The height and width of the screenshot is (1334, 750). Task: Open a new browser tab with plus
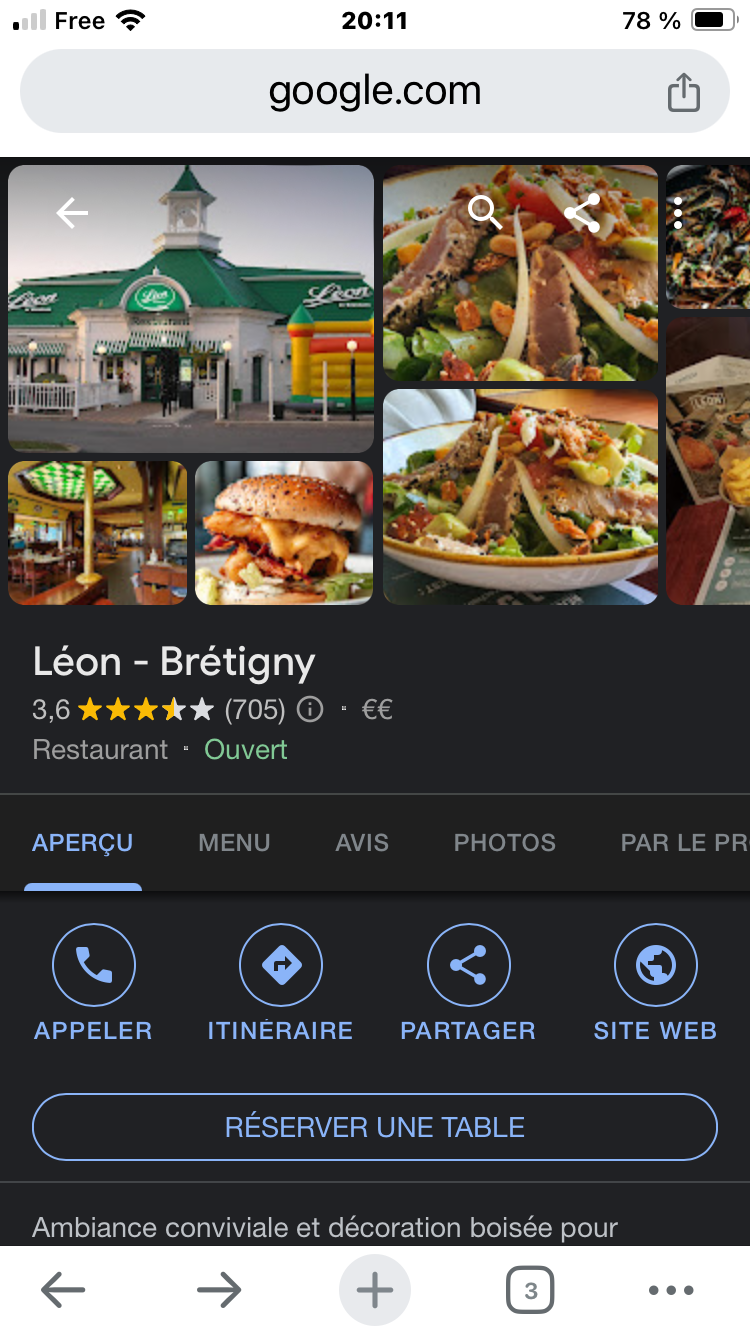pos(375,1291)
